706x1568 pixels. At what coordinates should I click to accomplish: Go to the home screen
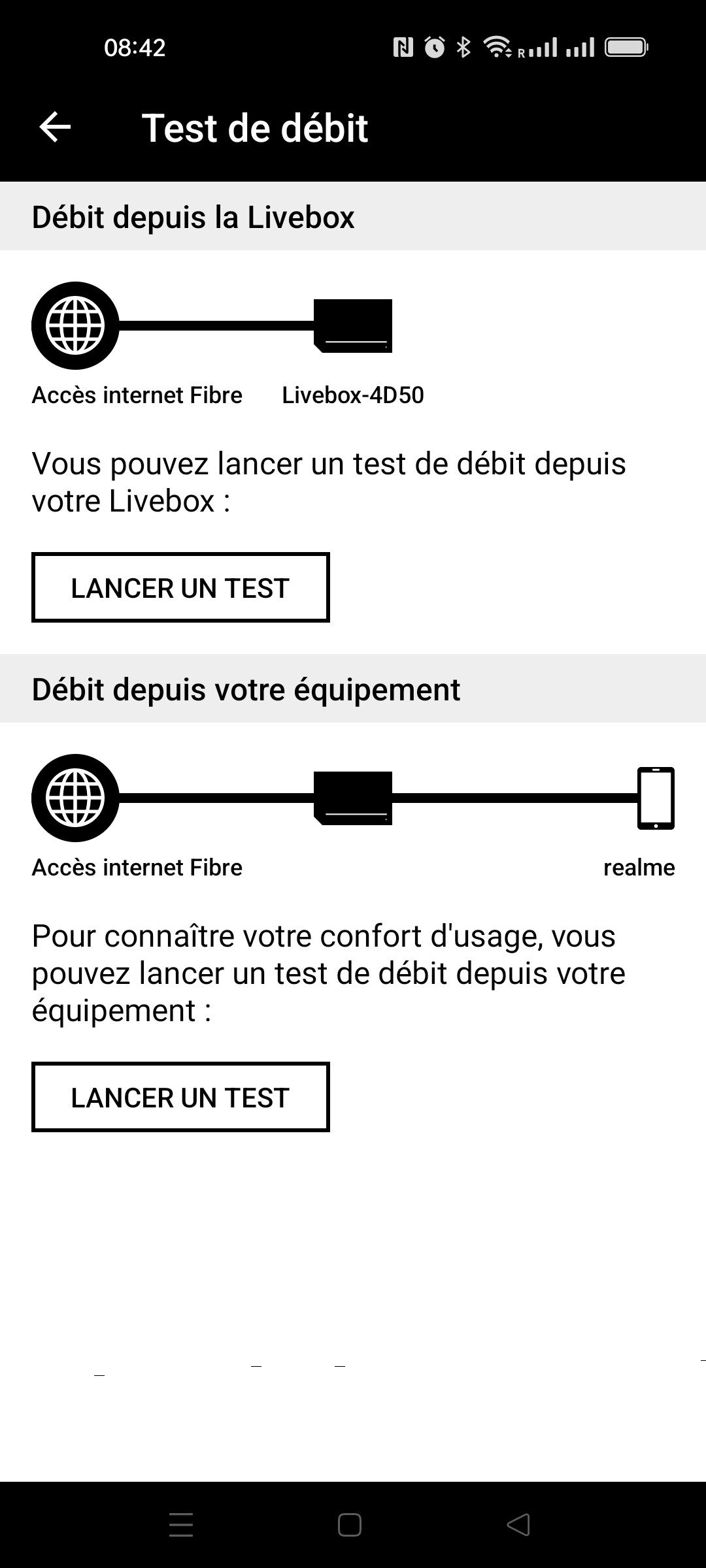point(350,1525)
